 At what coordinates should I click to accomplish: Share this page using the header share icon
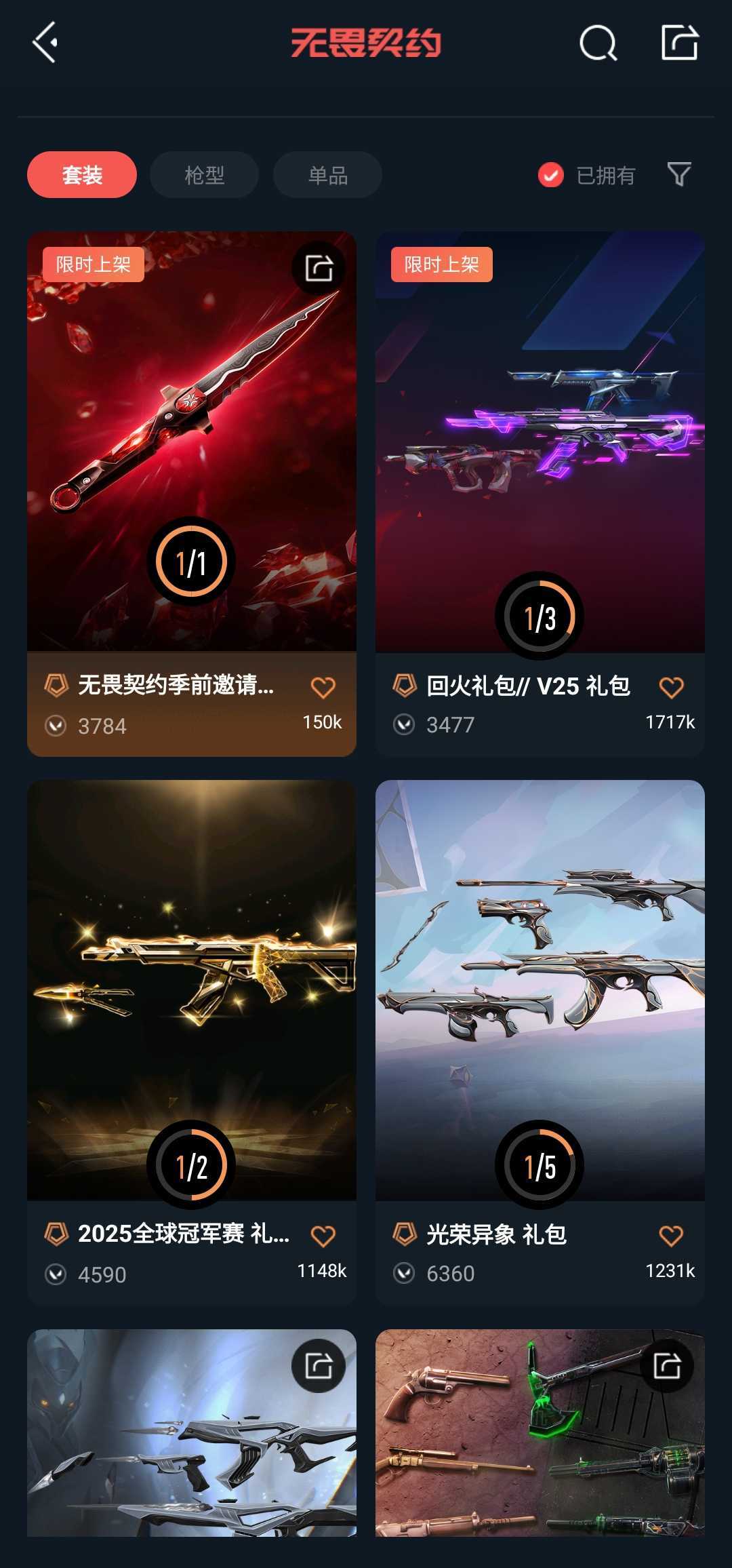click(679, 43)
